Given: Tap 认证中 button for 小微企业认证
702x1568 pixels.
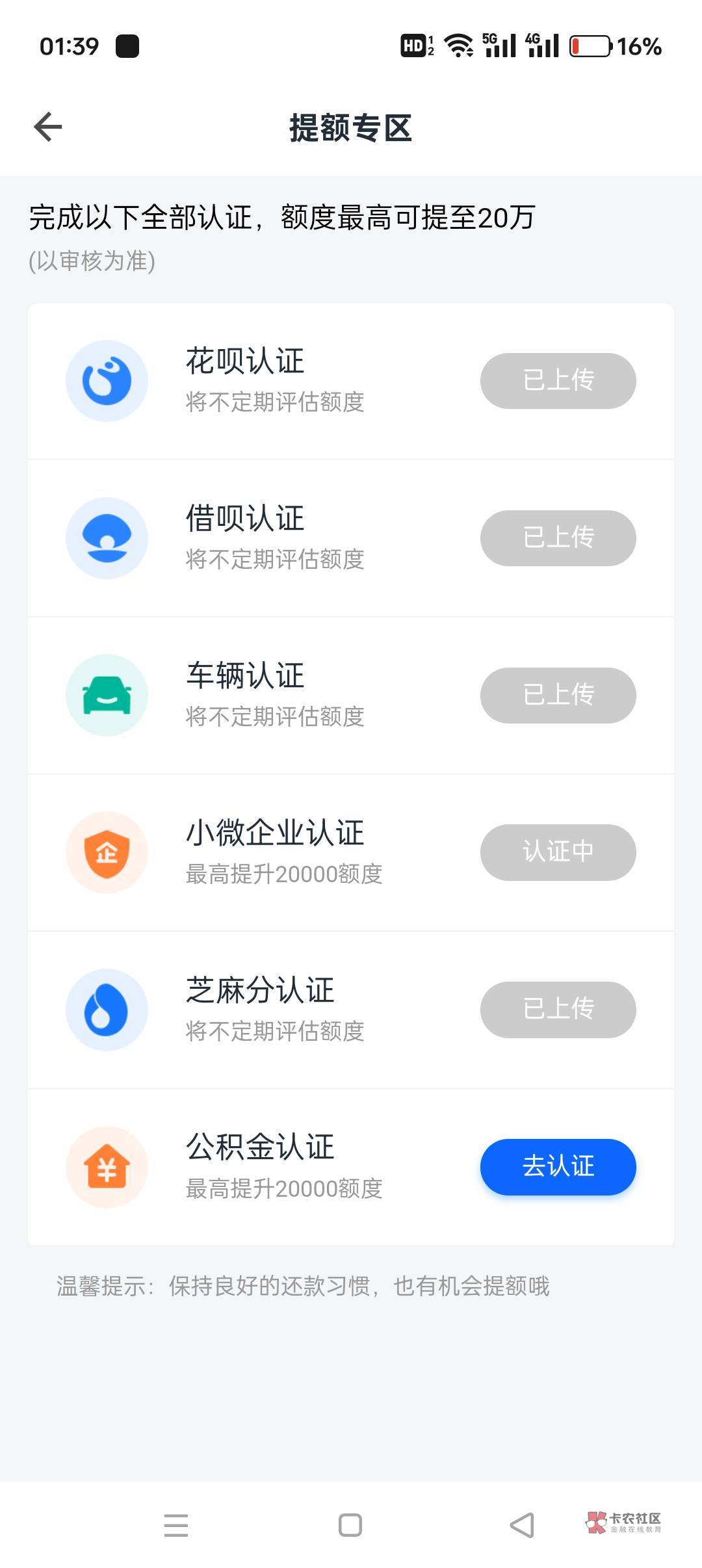Looking at the screenshot, I should (x=558, y=852).
